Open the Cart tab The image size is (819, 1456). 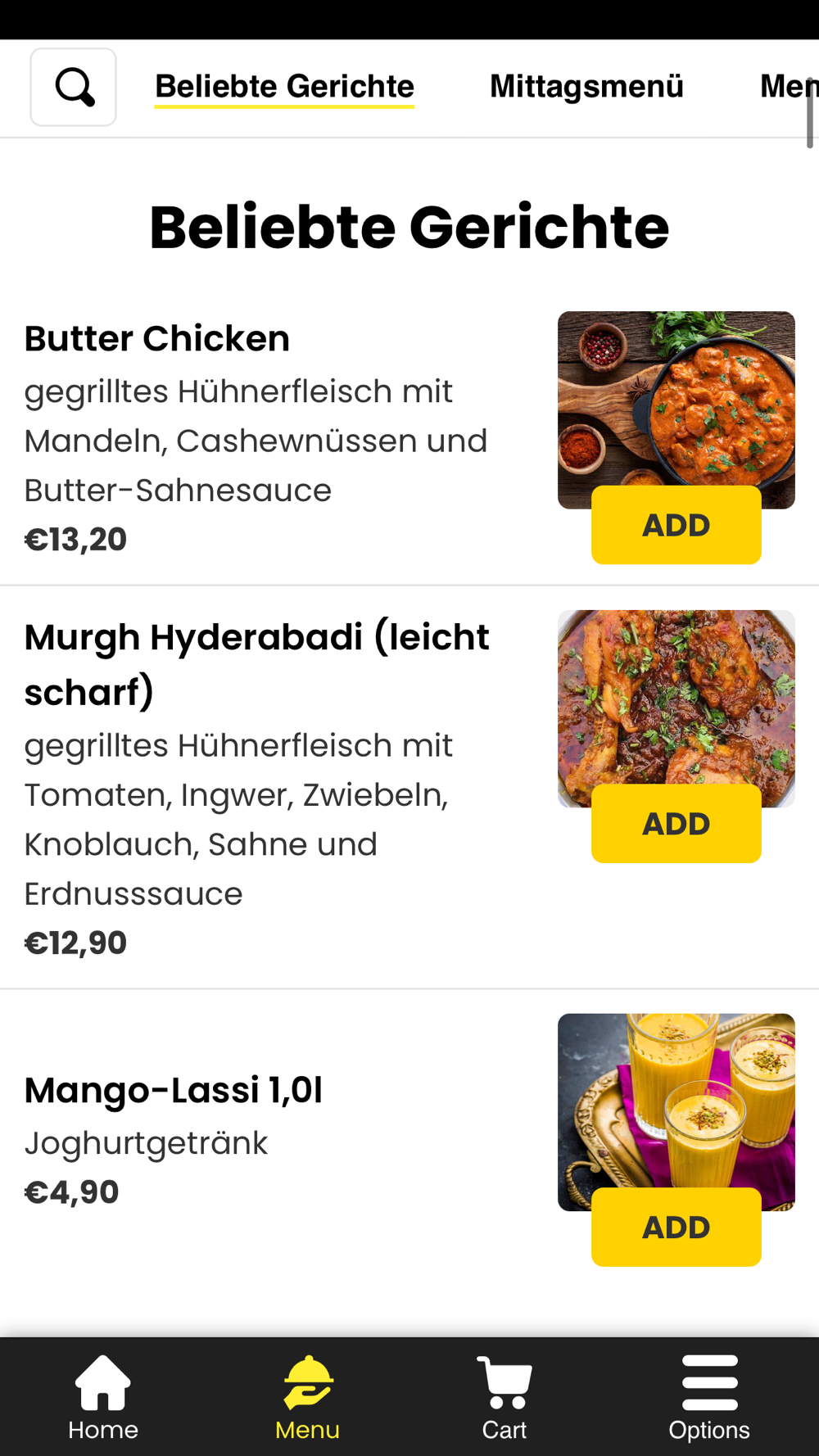(505, 1398)
